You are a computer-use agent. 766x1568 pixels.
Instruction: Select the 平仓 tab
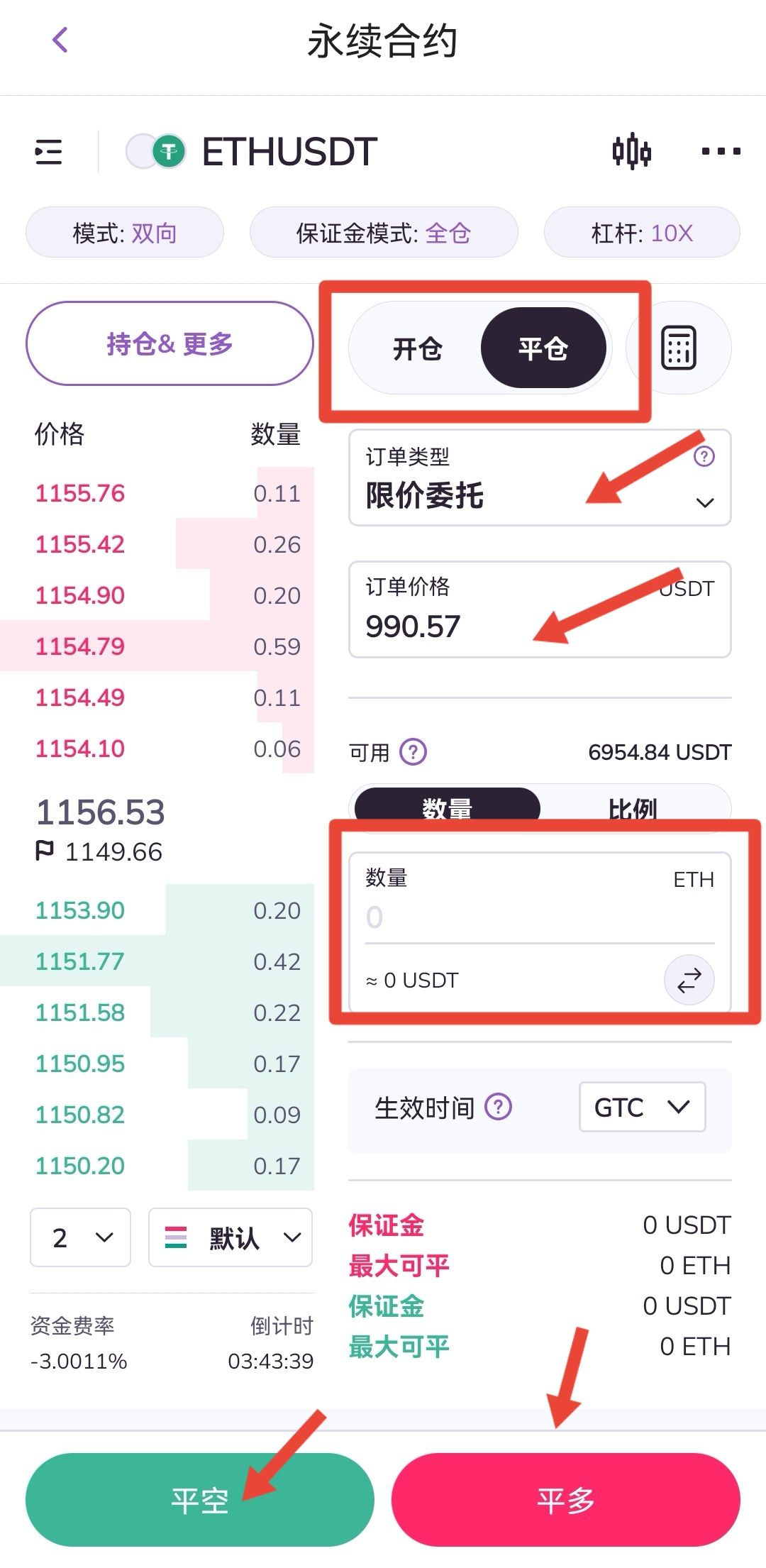(543, 348)
